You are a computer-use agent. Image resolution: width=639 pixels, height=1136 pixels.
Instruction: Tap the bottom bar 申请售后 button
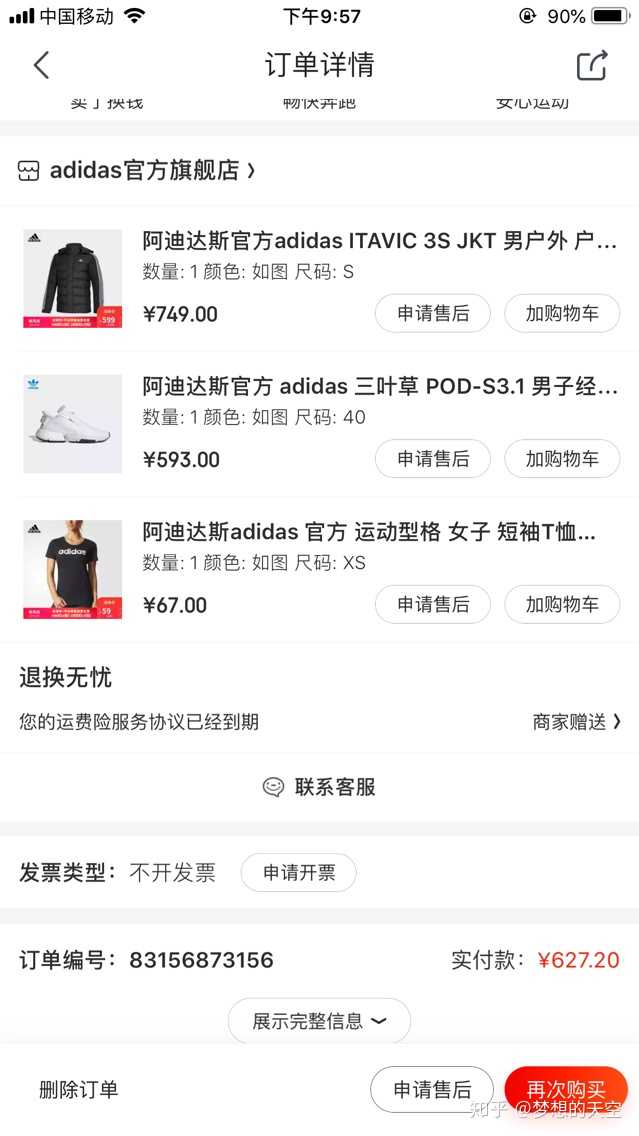click(x=432, y=1090)
